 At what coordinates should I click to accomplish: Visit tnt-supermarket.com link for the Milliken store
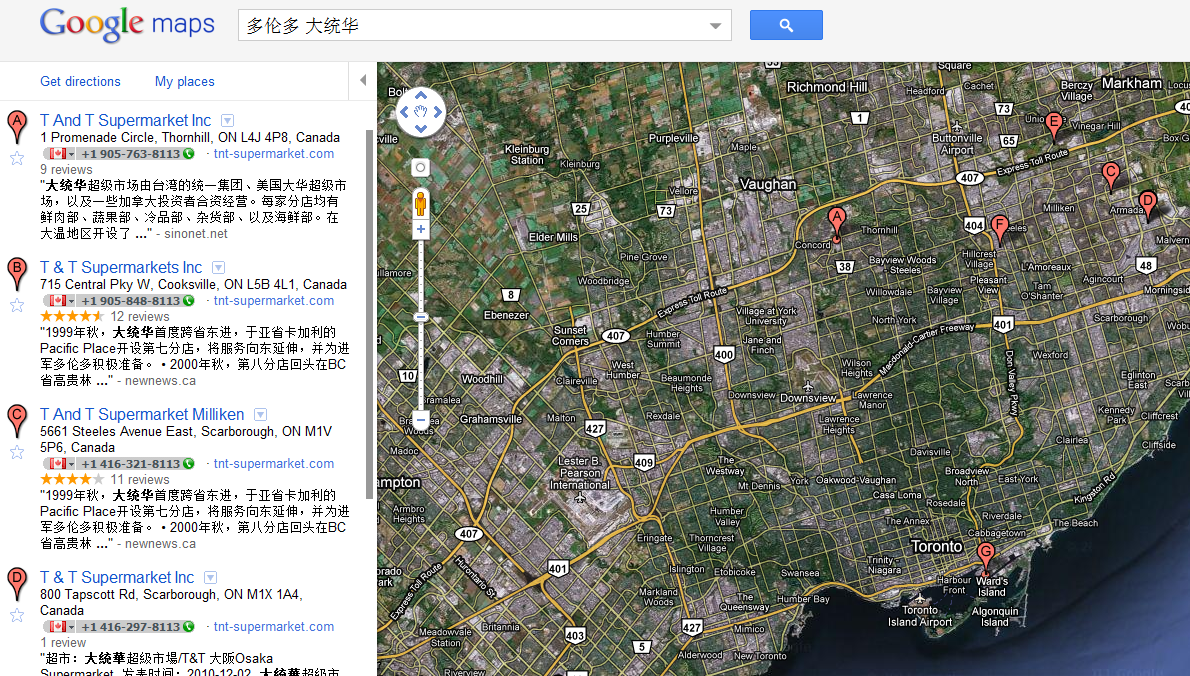point(274,464)
